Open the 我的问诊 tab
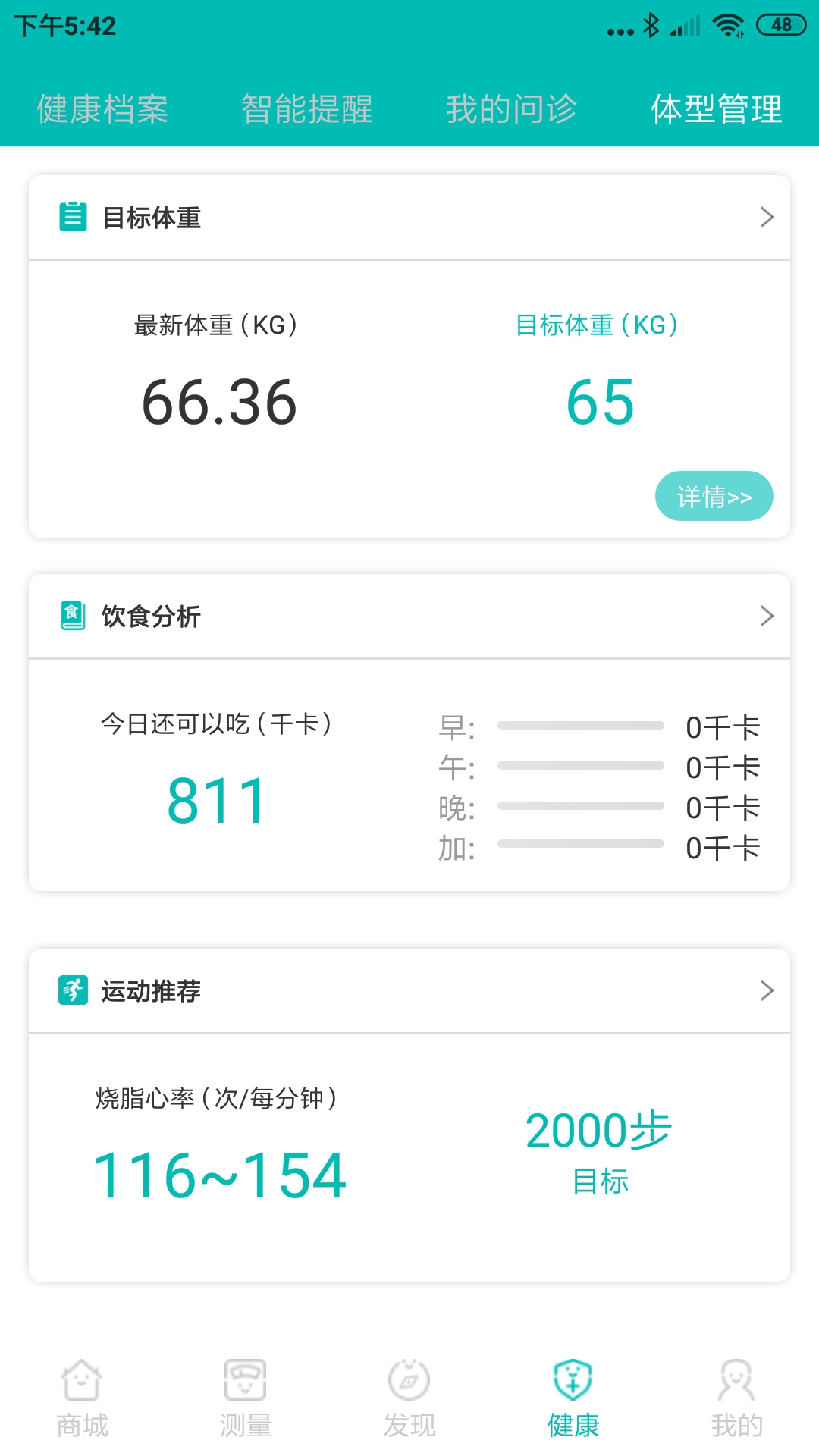Viewport: 819px width, 1456px height. 512,109
